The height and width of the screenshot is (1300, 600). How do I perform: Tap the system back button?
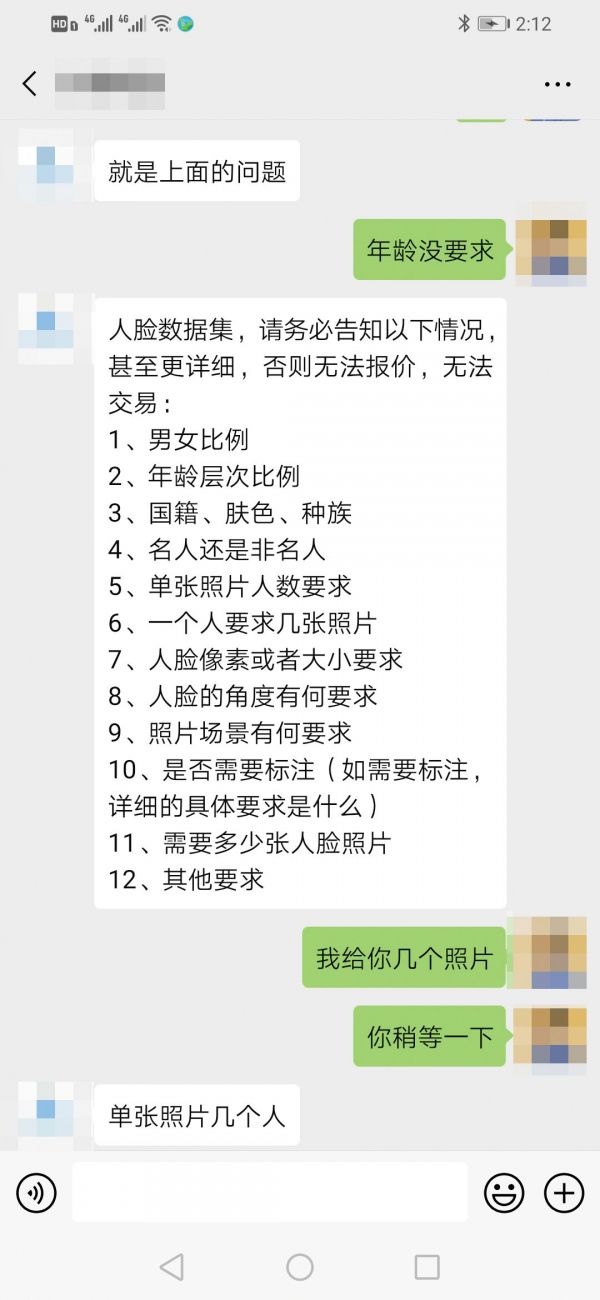172,1267
